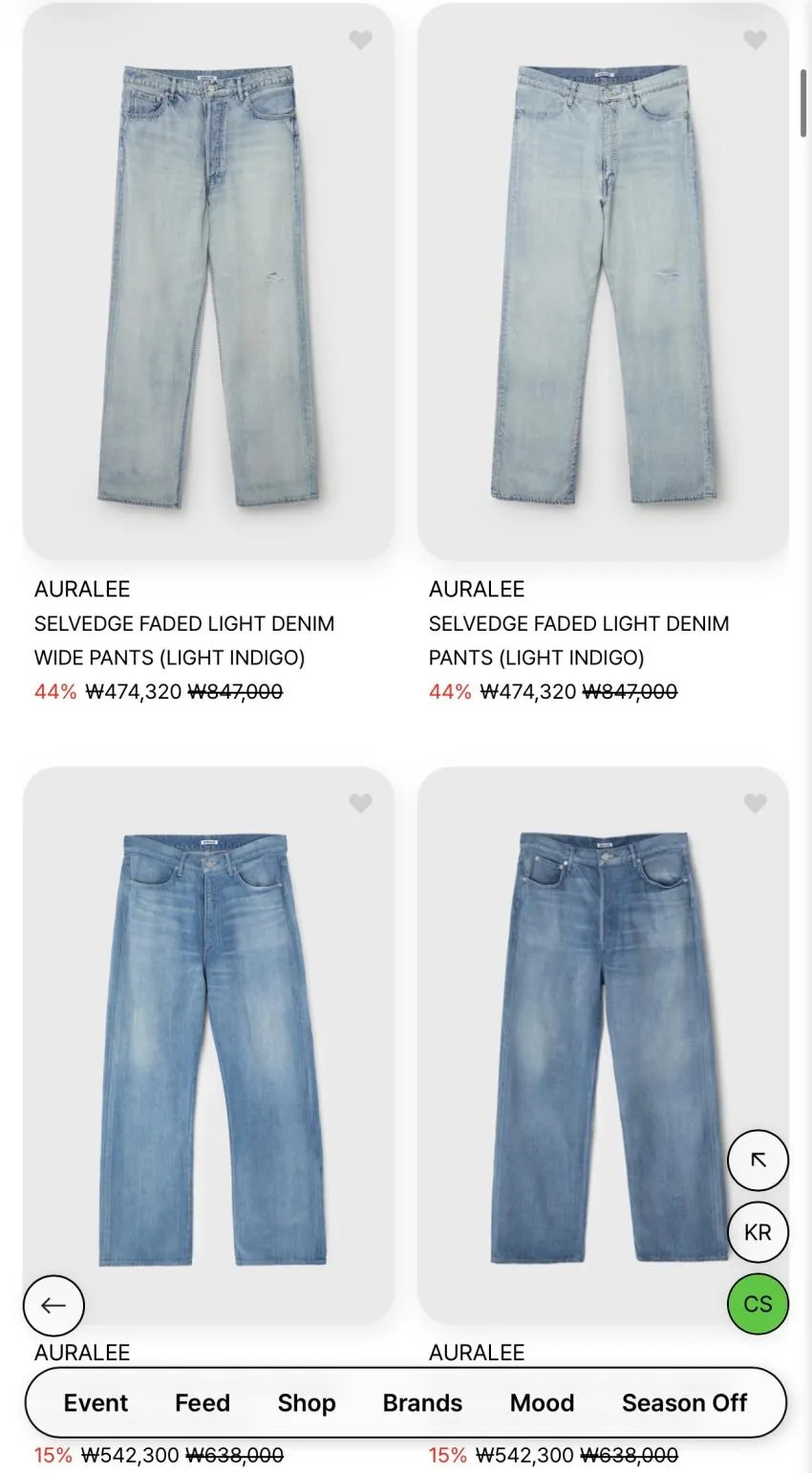The height and width of the screenshot is (1473, 812).
Task: Go back with the left arrow button
Action: pyautogui.click(x=53, y=1305)
